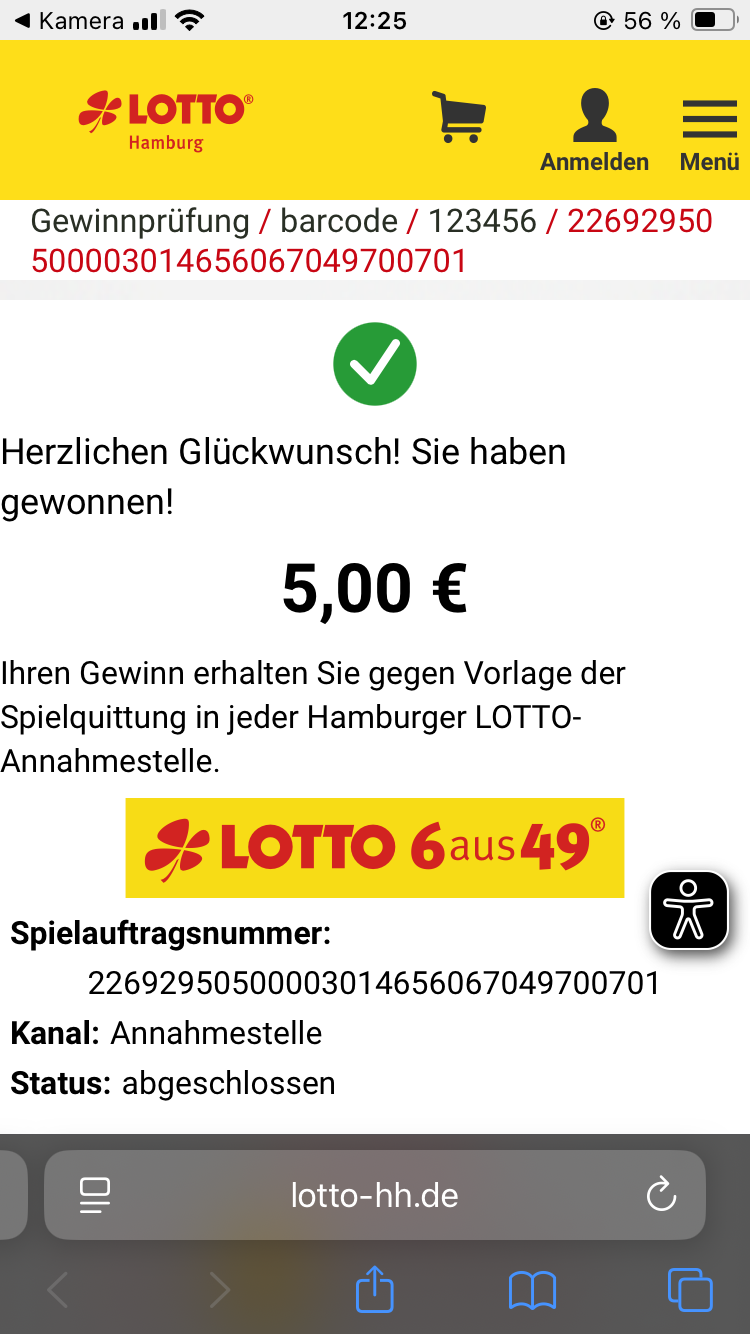This screenshot has width=750, height=1334.
Task: Open Safari page settings icon
Action: (x=94, y=1195)
